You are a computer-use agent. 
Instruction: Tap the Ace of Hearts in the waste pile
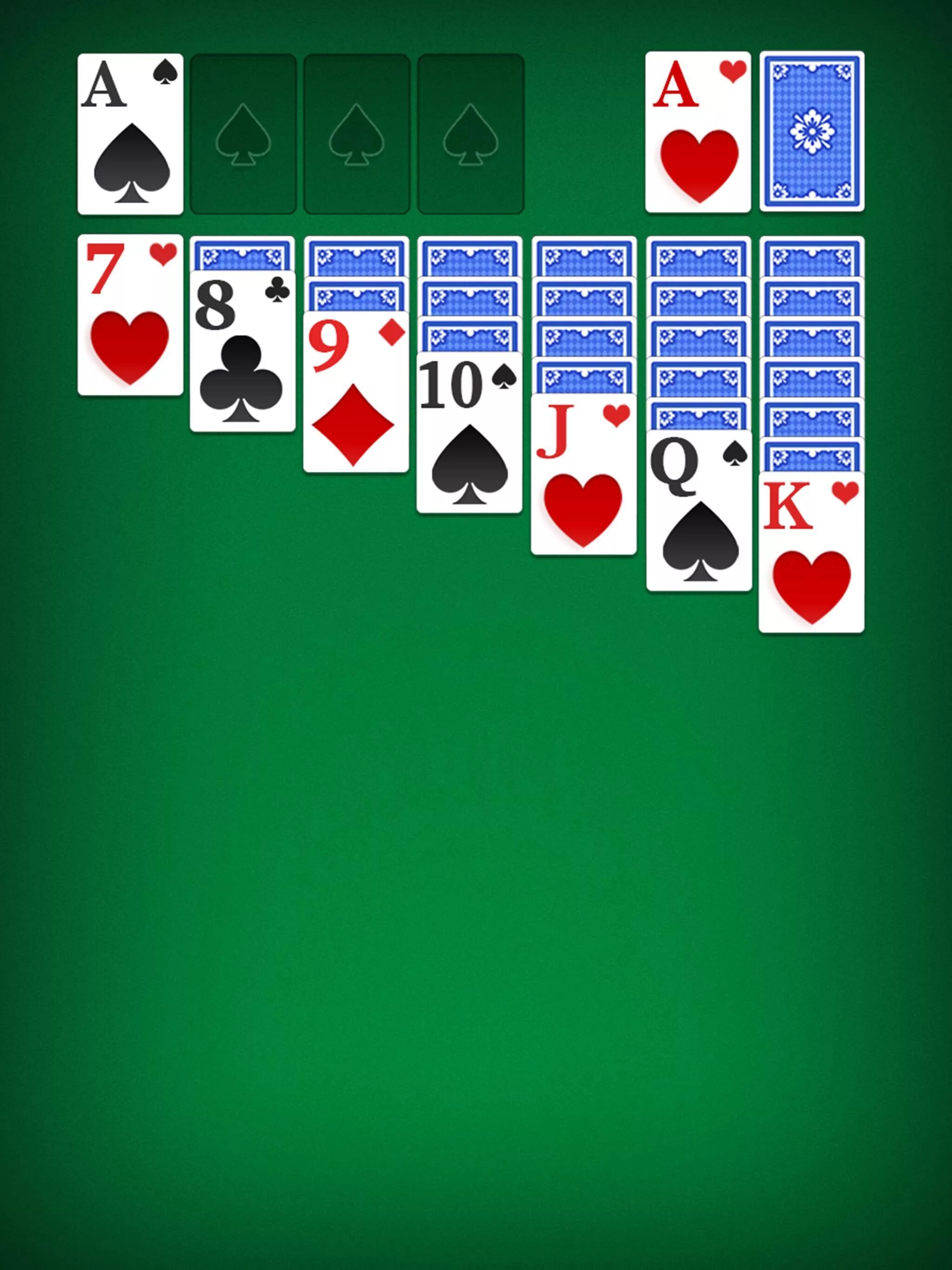698,132
